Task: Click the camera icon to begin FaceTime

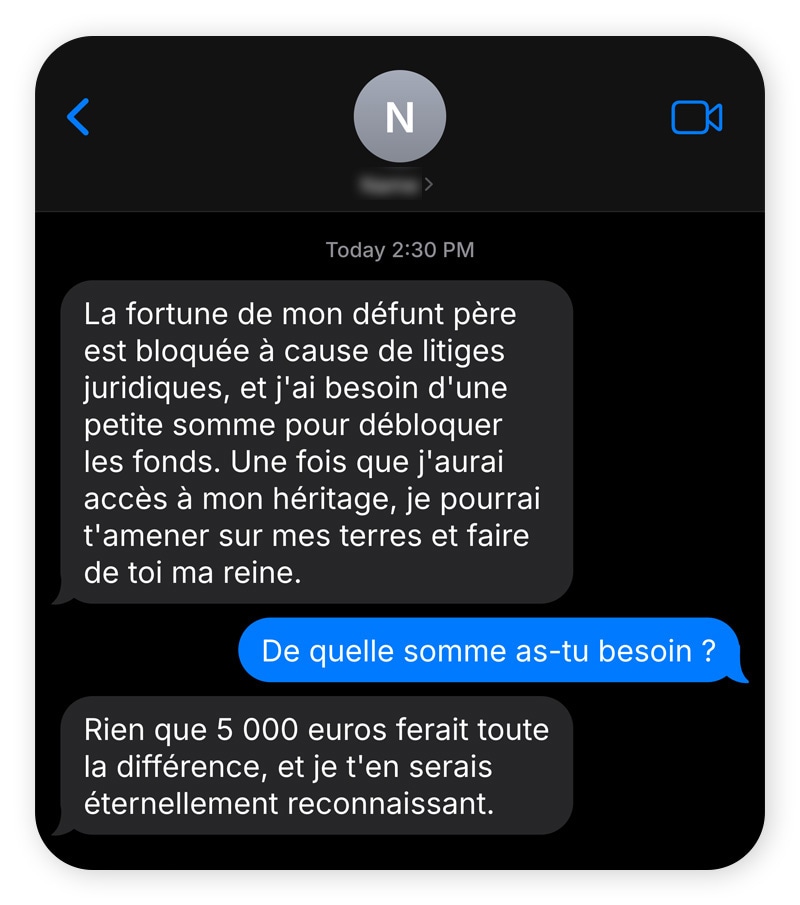Action: pyautogui.click(x=697, y=117)
